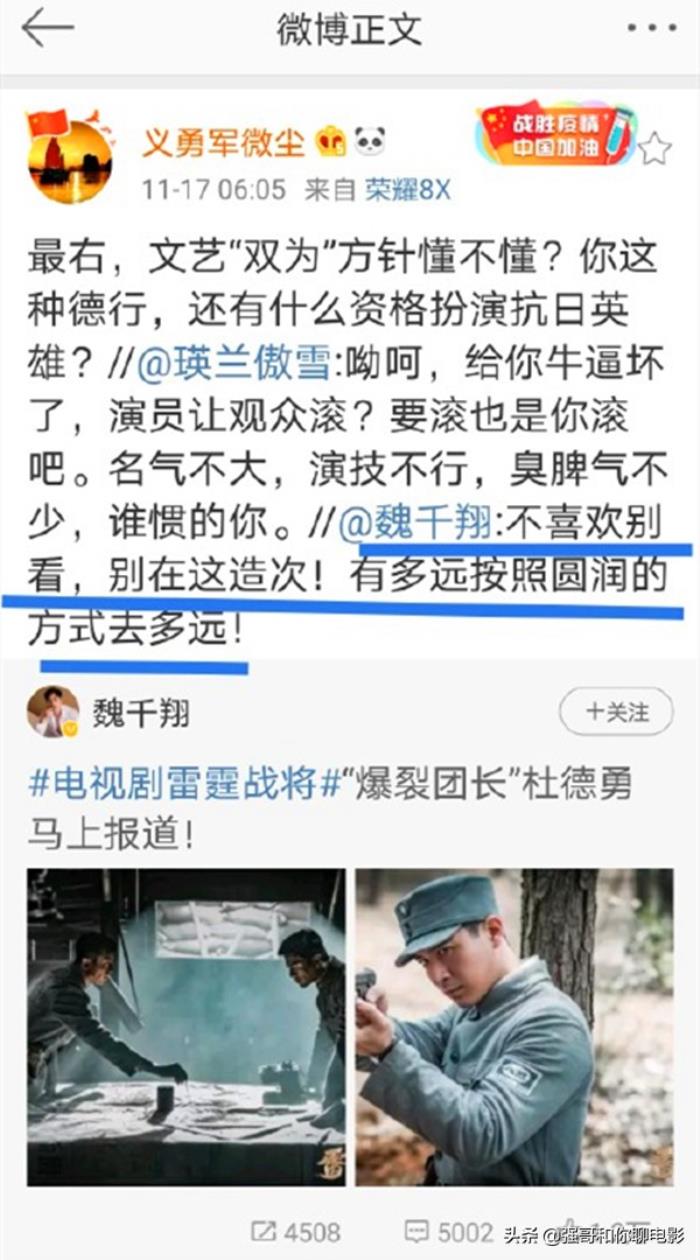Follow 魏千翔 with the +关注 button
This screenshot has width=700, height=1260.
pyautogui.click(x=616, y=712)
